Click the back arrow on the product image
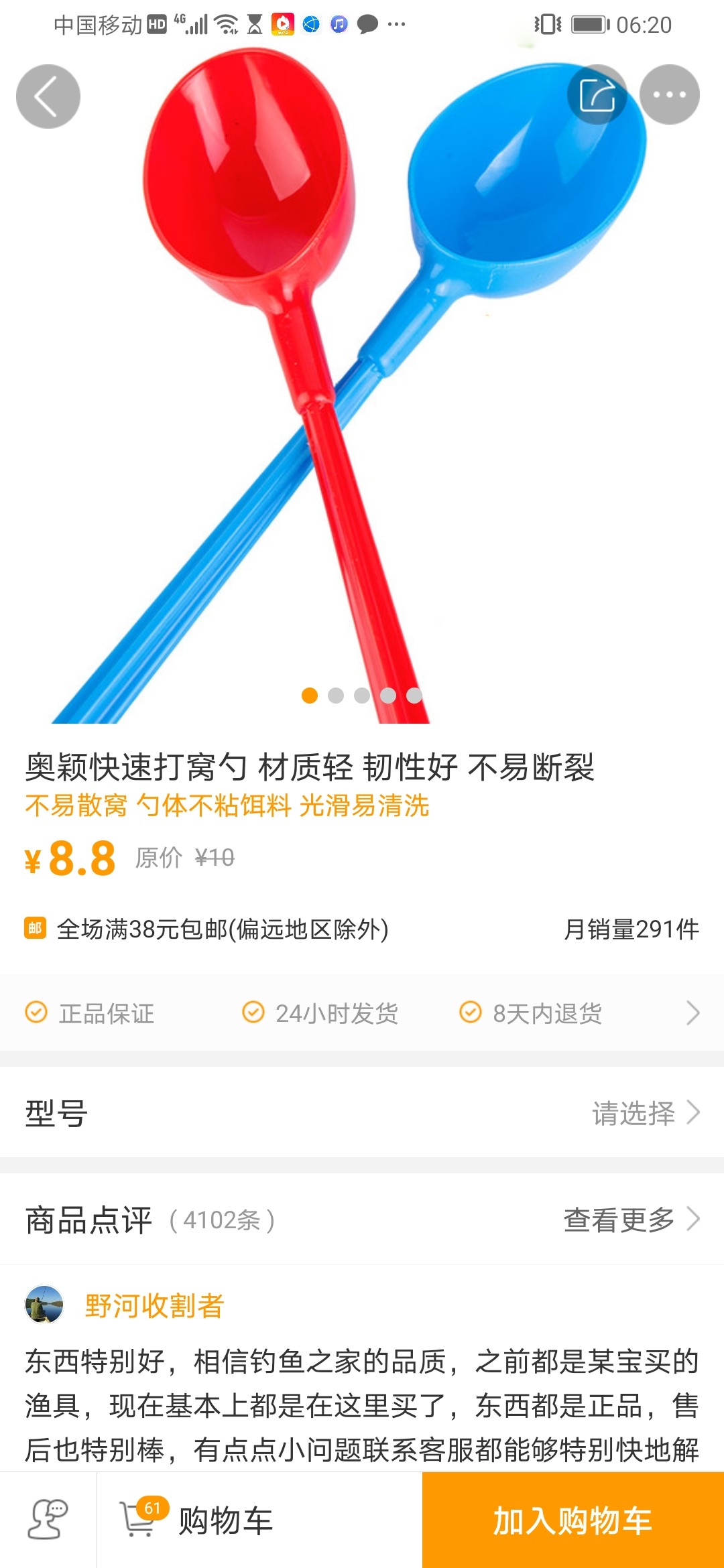Viewport: 724px width, 1568px height. point(47,96)
